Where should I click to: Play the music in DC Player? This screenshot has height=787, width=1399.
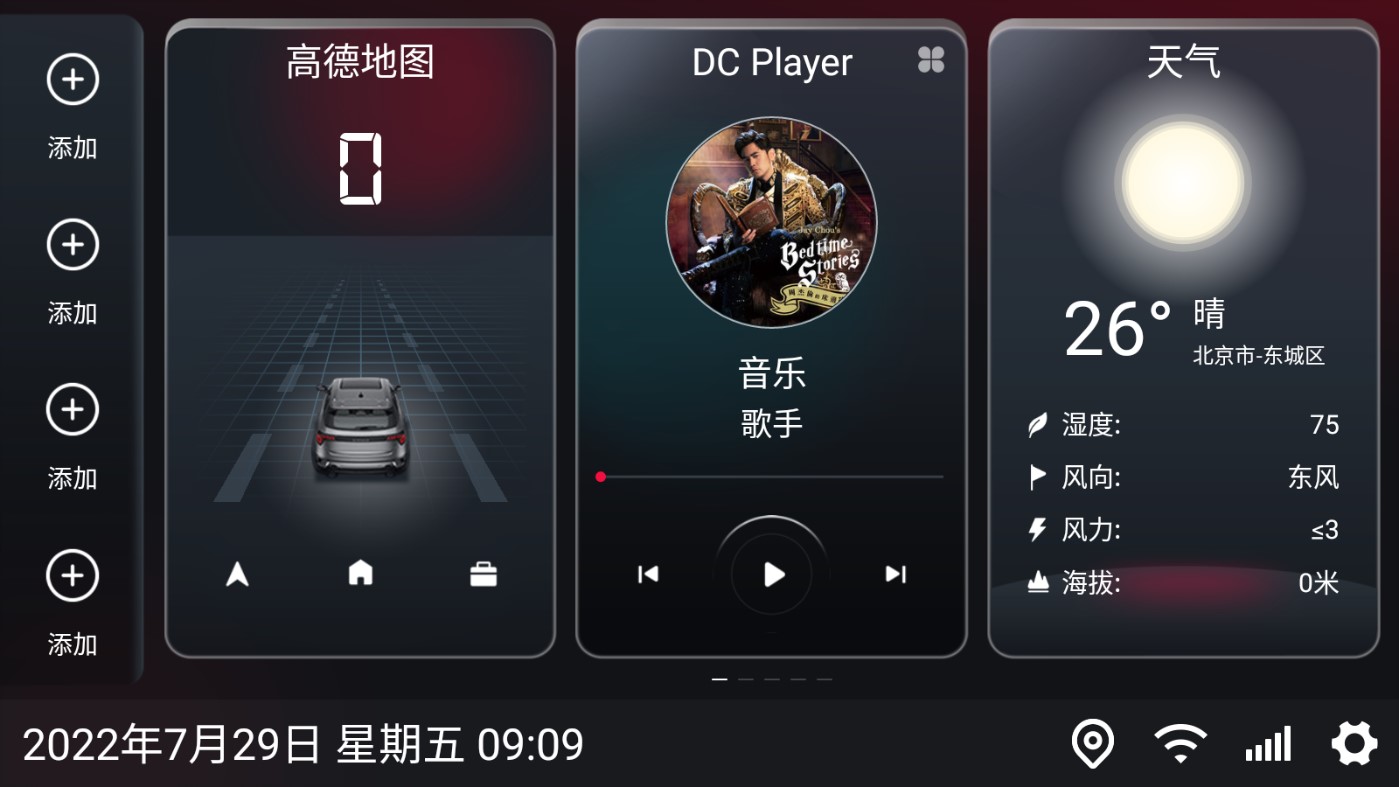pyautogui.click(x=773, y=574)
